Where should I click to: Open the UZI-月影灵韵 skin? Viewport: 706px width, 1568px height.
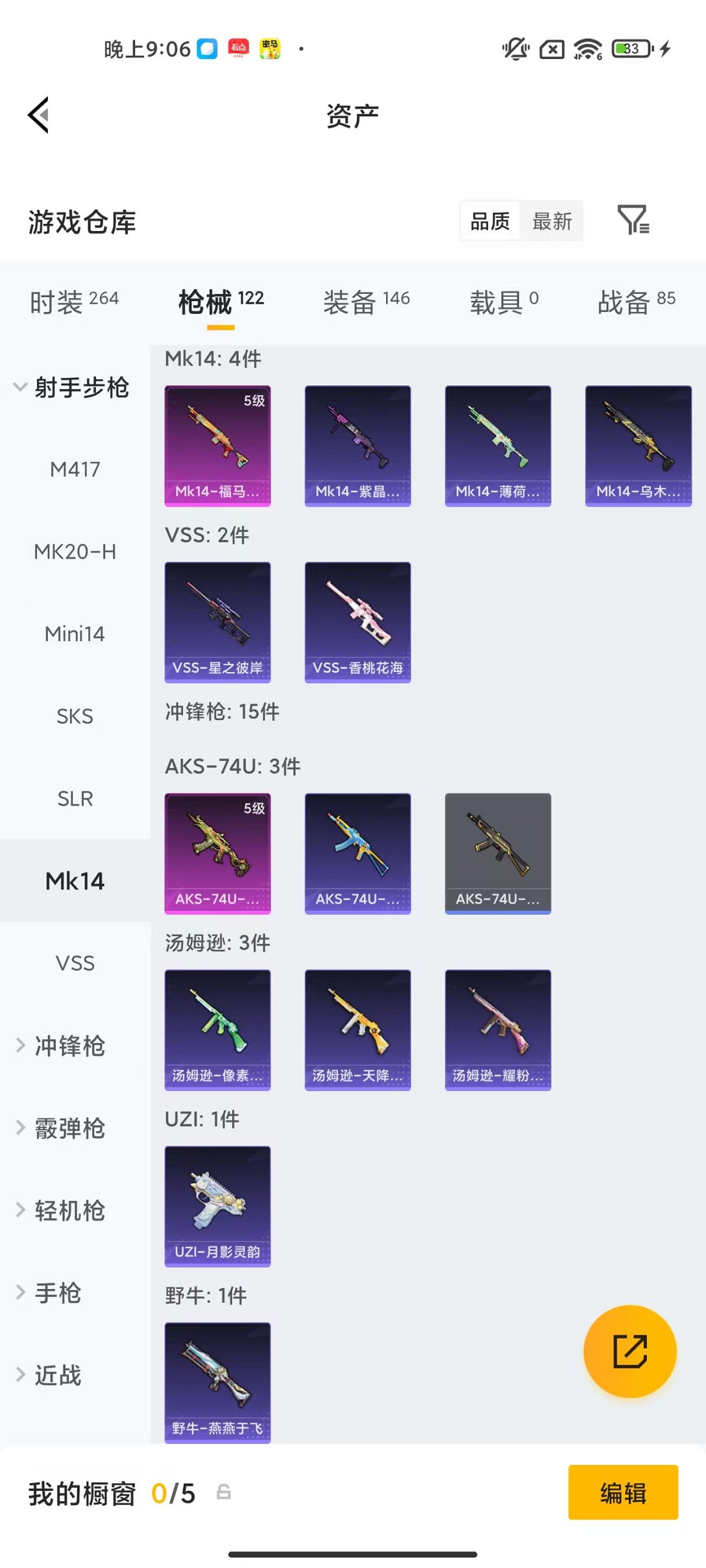pyautogui.click(x=217, y=1206)
